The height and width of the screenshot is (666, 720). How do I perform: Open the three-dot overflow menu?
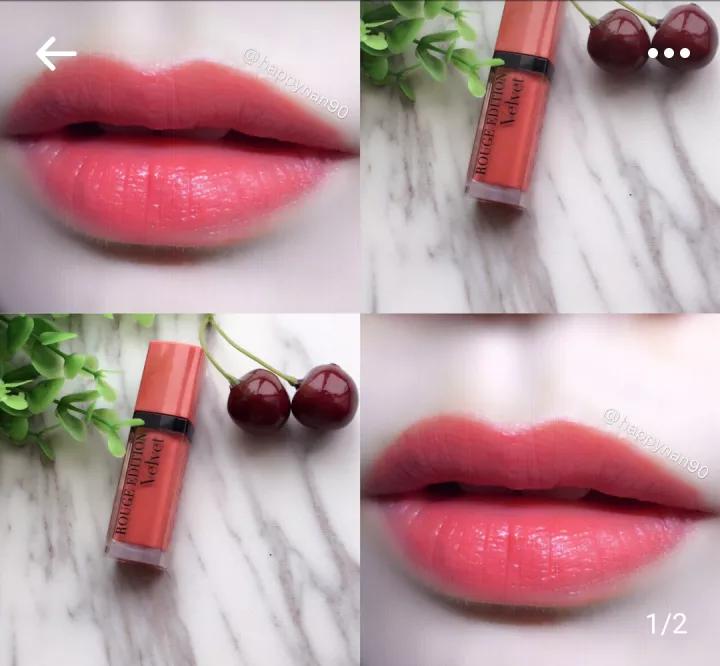click(x=668, y=54)
